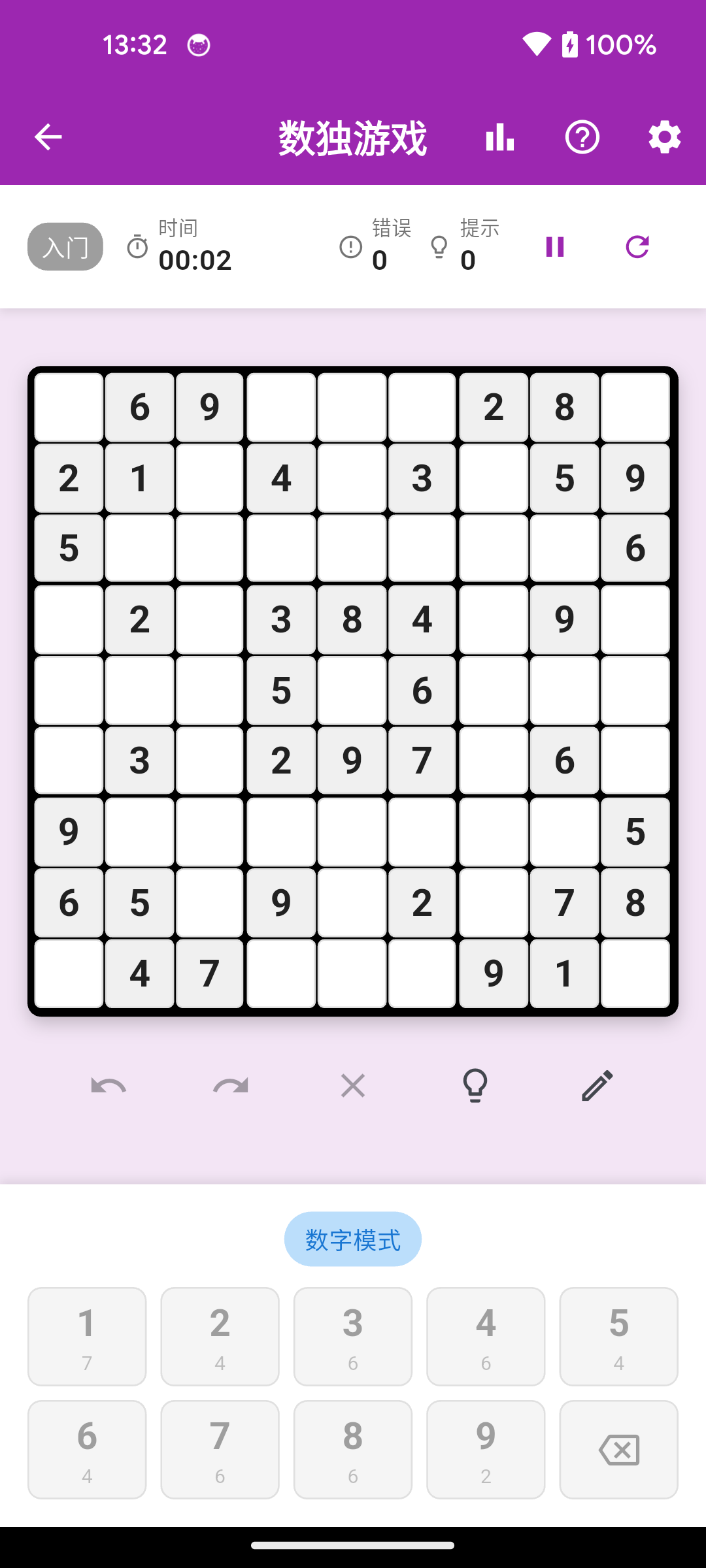Redo the last undone move
The height and width of the screenshot is (1568, 706).
(231, 1086)
